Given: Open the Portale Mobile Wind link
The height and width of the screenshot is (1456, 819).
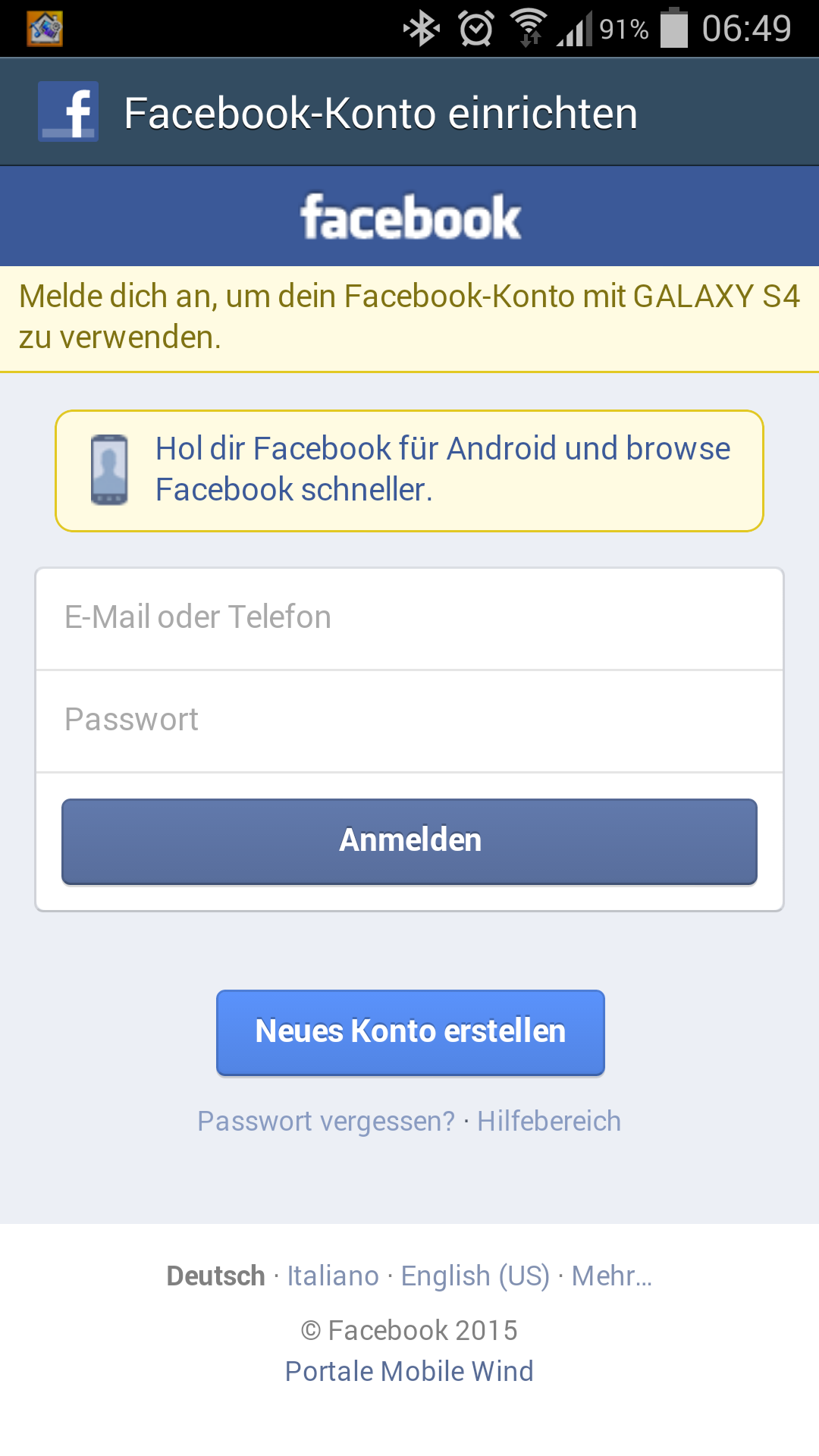Looking at the screenshot, I should pos(409,1371).
